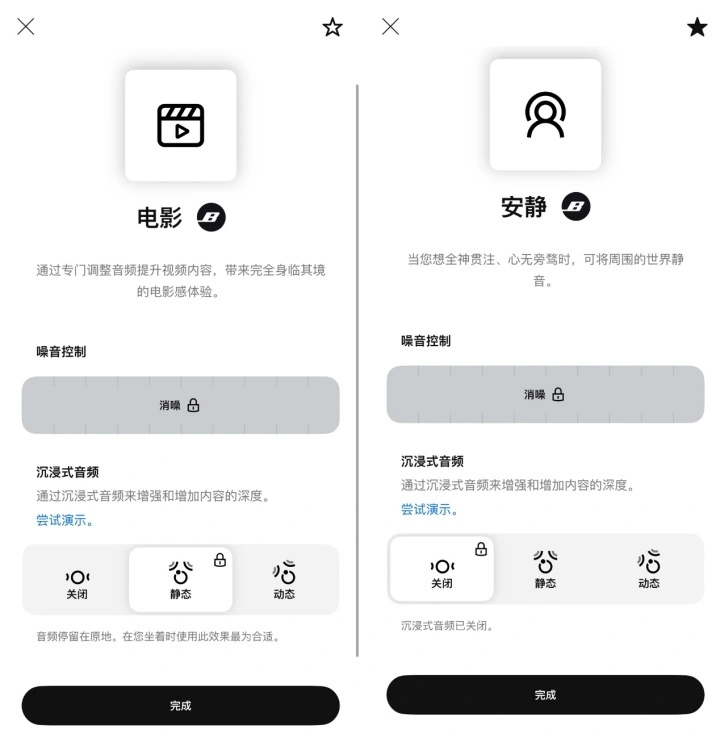Image resolution: width=720 pixels, height=742 pixels.
Task: Close the 电影 settings with the X
Action: pyautogui.click(x=26, y=27)
